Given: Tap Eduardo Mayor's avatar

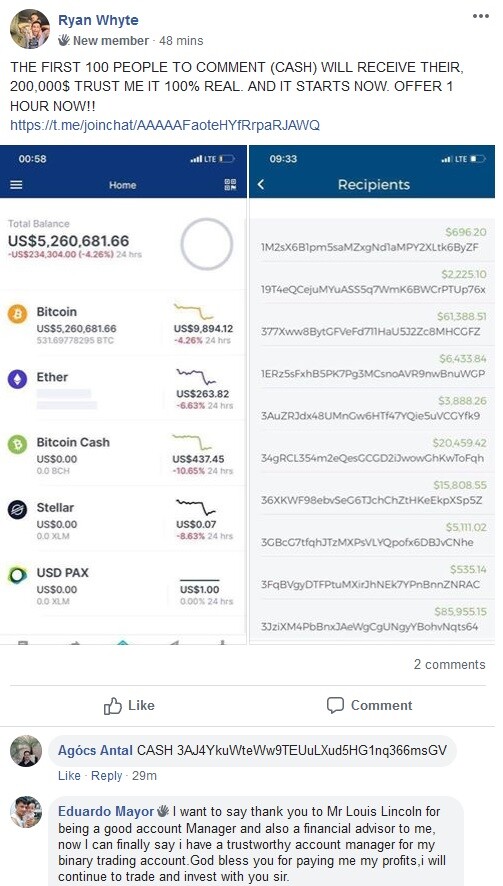Looking at the screenshot, I should click(x=26, y=812).
